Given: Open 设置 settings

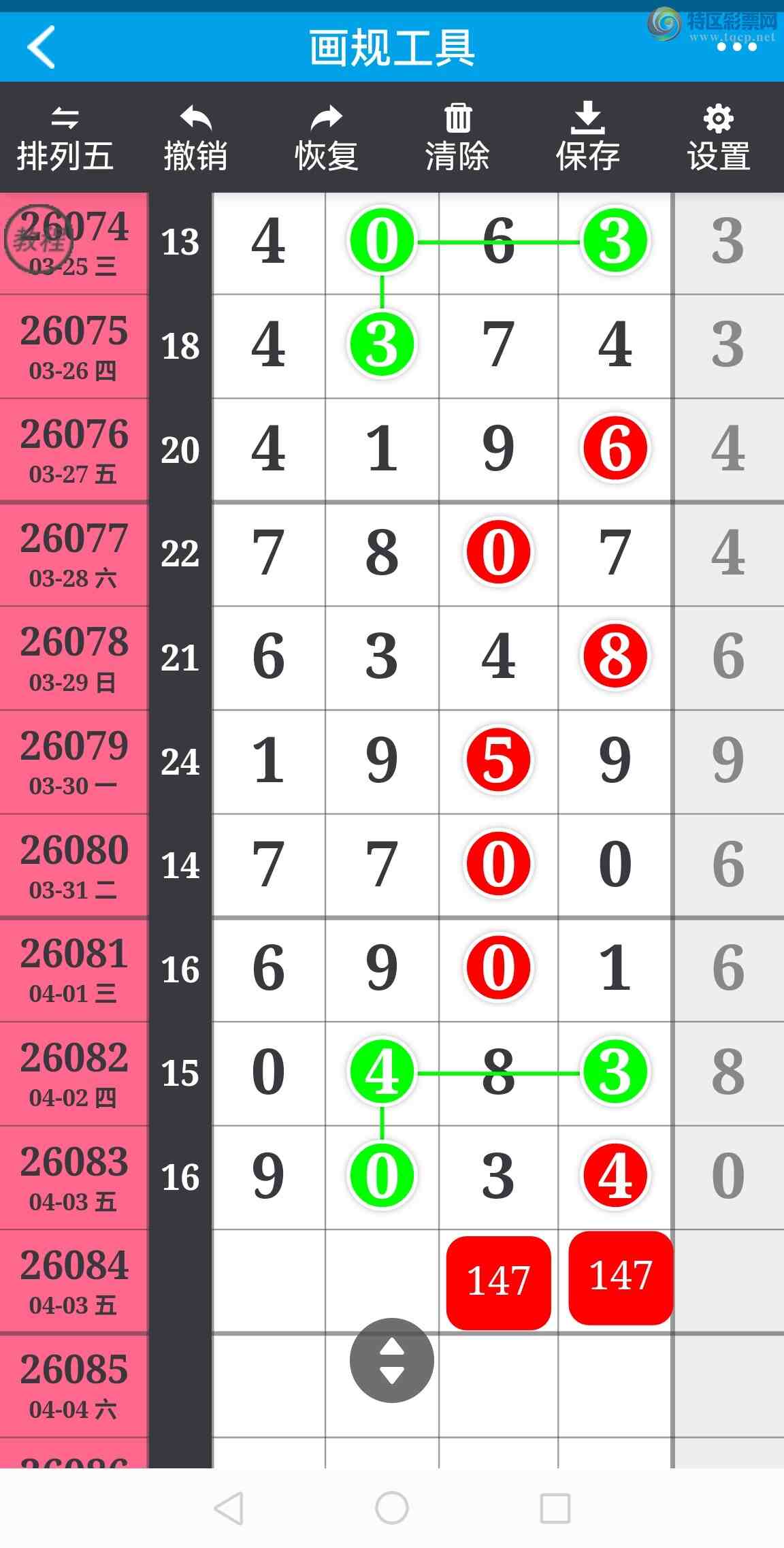Looking at the screenshot, I should coord(719,139).
